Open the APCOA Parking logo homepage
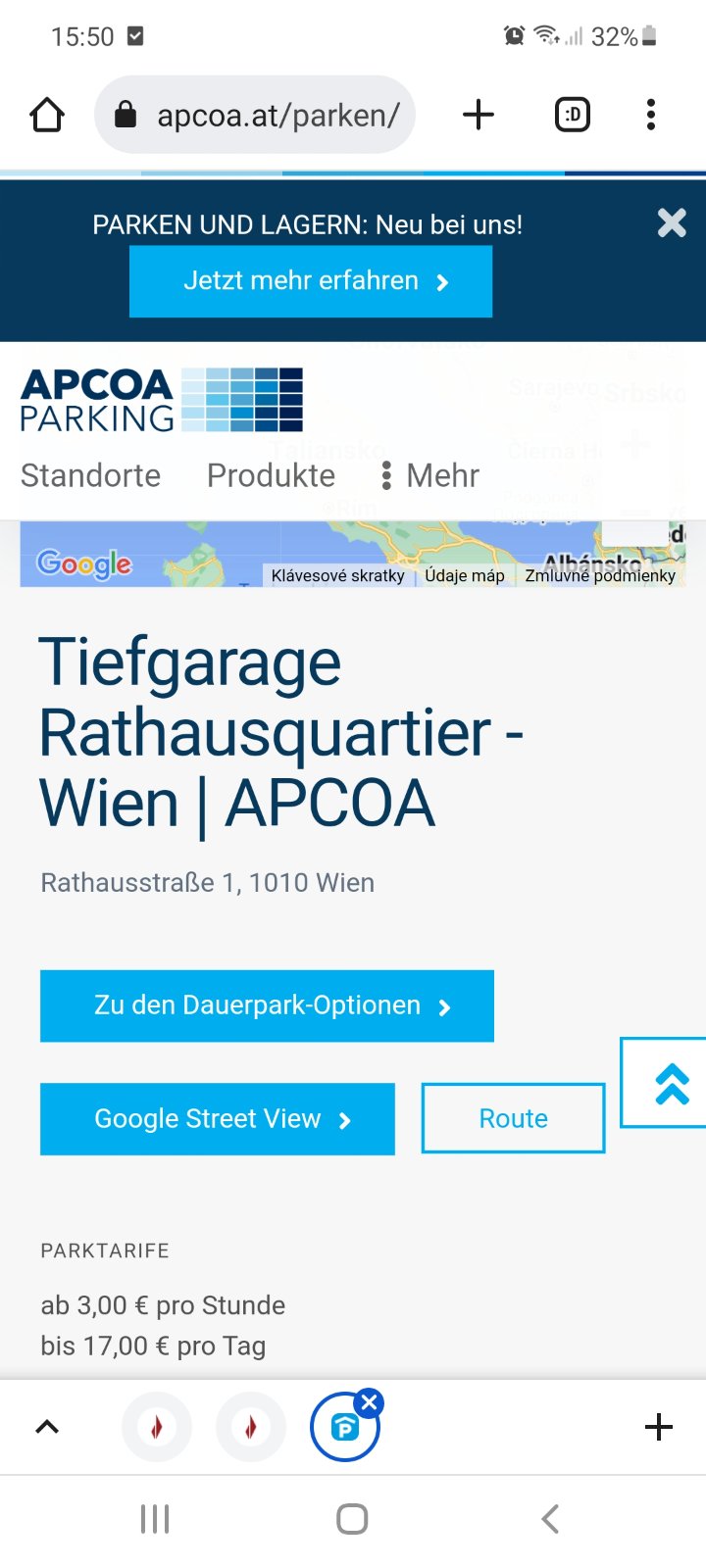706x1568 pixels. click(x=161, y=400)
